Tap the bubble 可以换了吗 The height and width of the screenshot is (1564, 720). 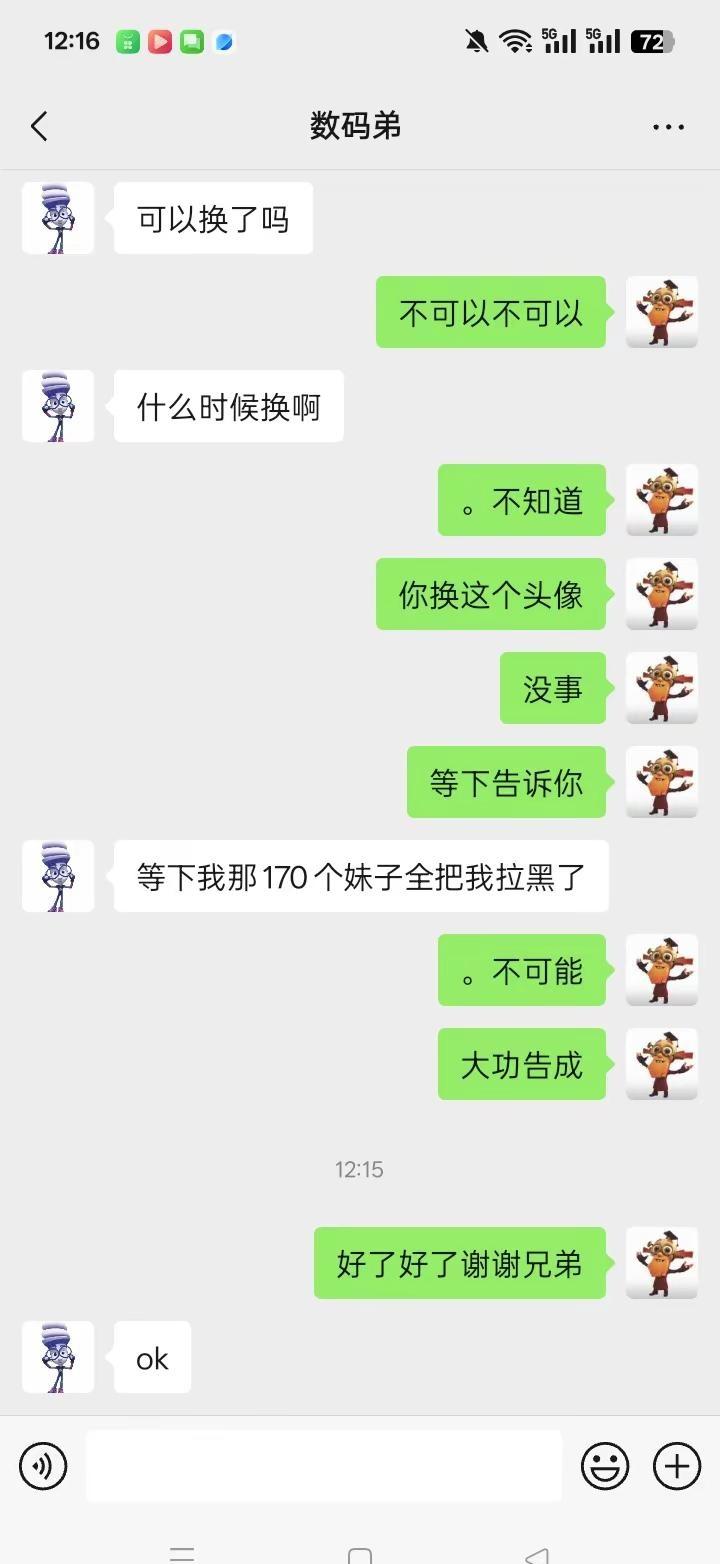click(x=212, y=218)
